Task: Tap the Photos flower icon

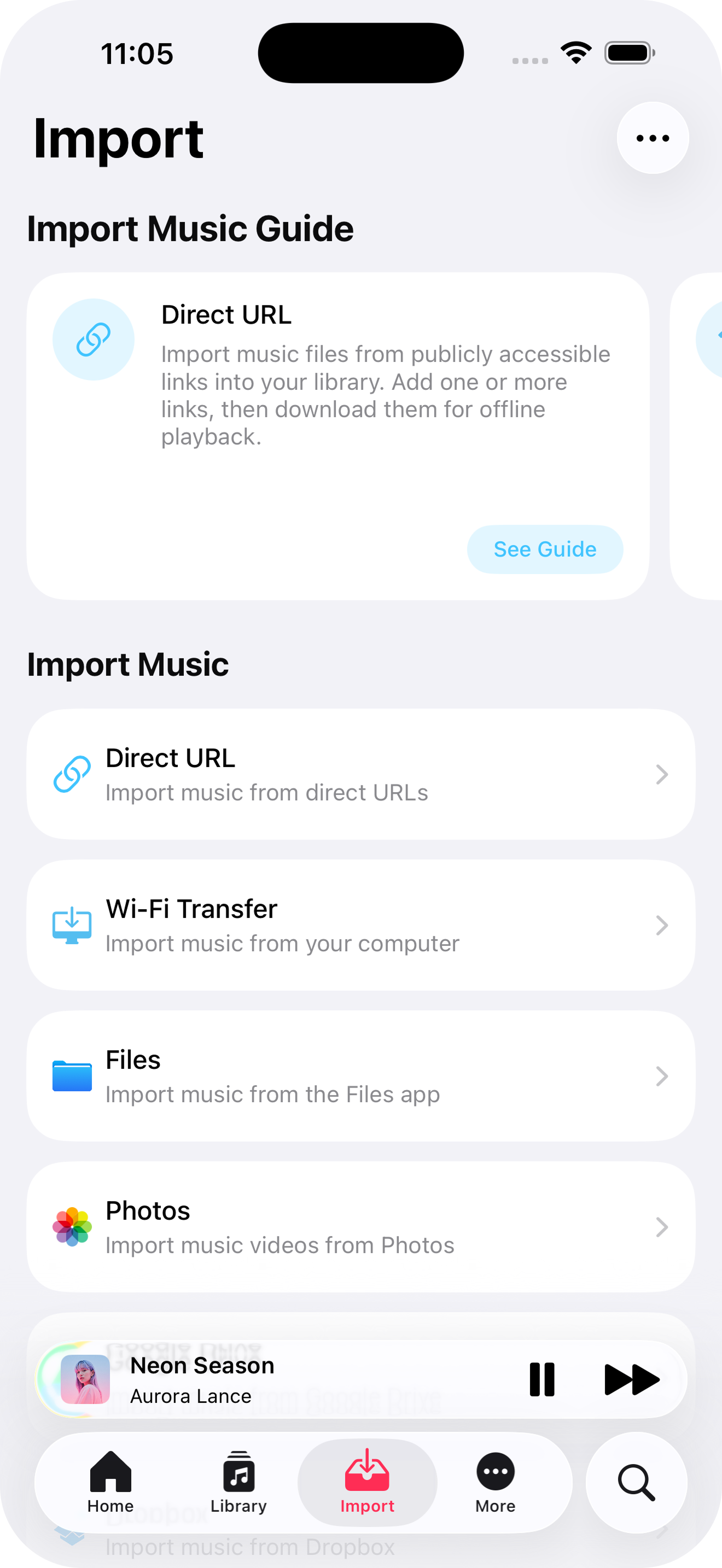Action: [x=71, y=1226]
